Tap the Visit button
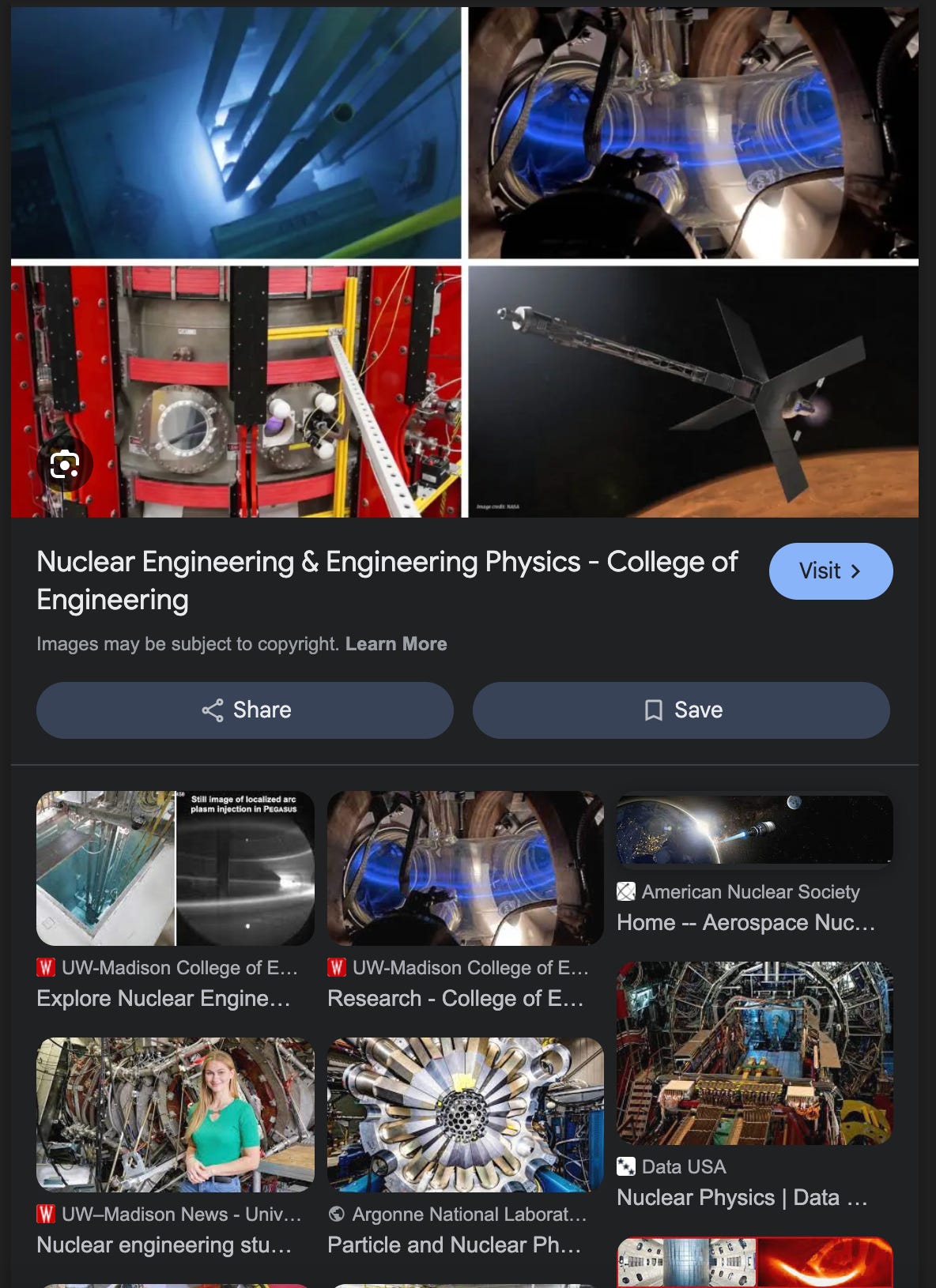 pyautogui.click(x=831, y=571)
